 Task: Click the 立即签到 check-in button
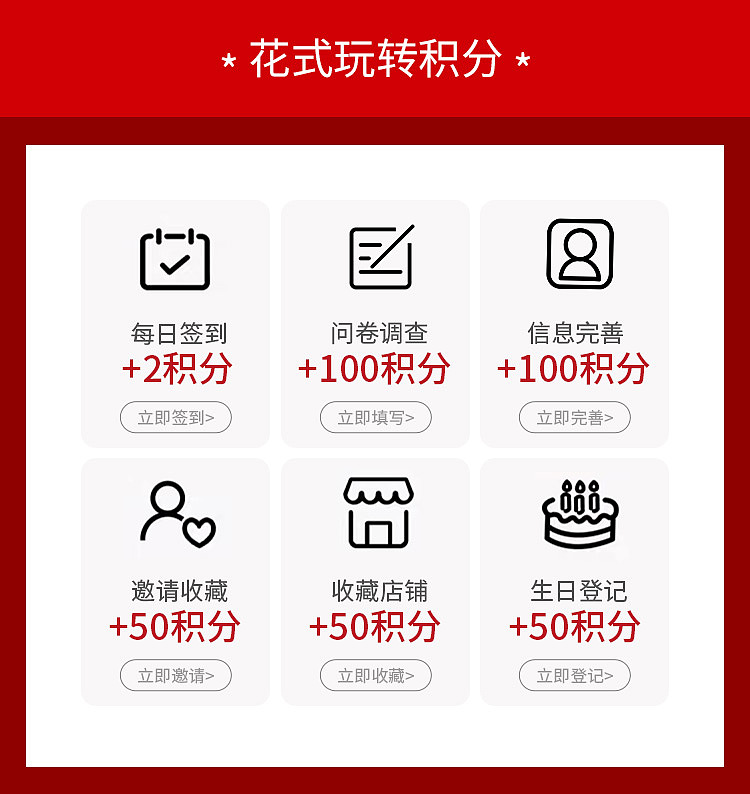(176, 417)
